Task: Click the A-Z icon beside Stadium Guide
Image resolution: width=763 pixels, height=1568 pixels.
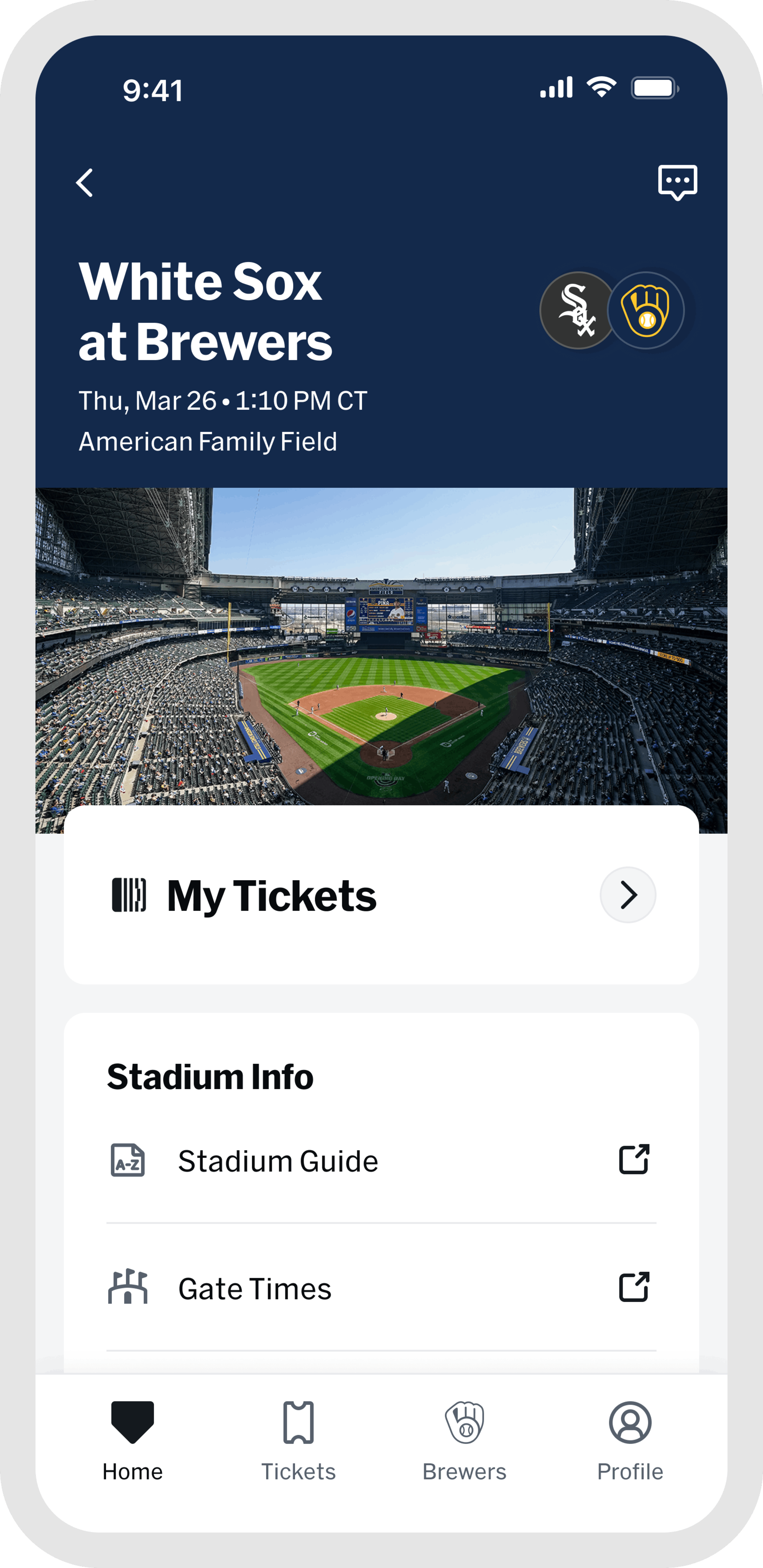Action: pyautogui.click(x=129, y=1160)
